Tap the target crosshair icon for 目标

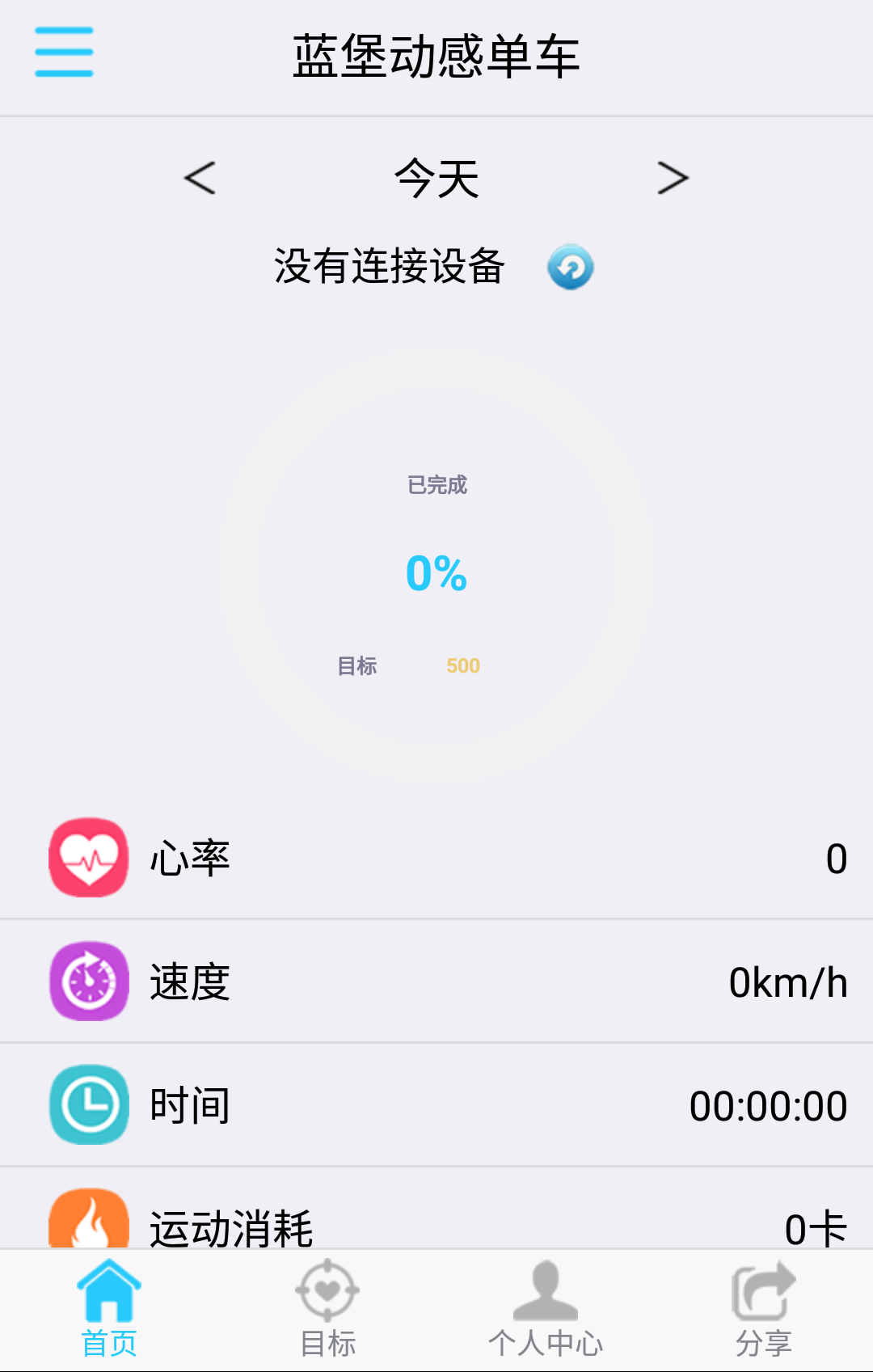327,1290
